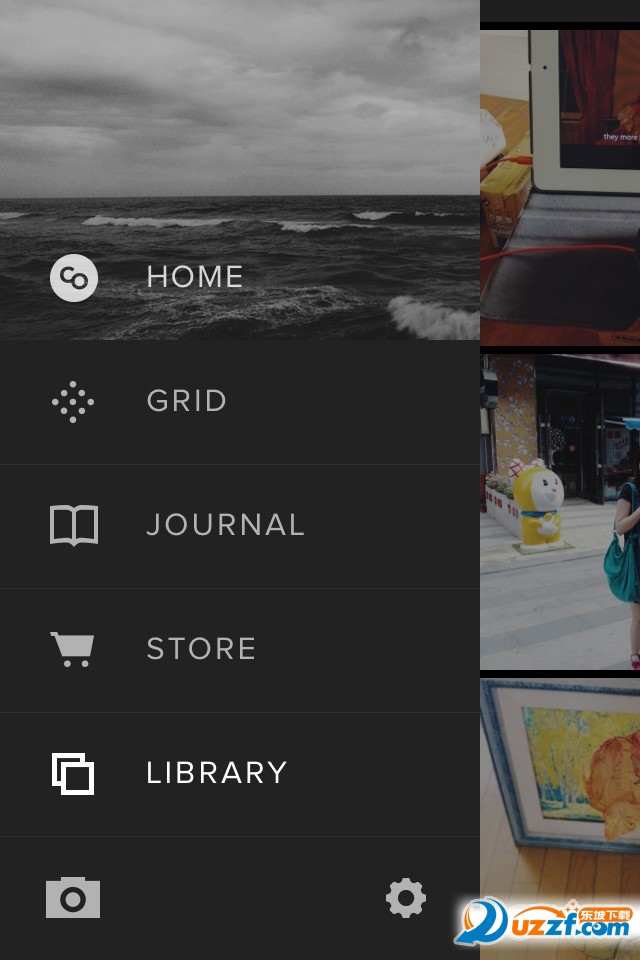Viewport: 640px width, 960px height.
Task: Open settings via the gear icon
Action: pos(406,898)
